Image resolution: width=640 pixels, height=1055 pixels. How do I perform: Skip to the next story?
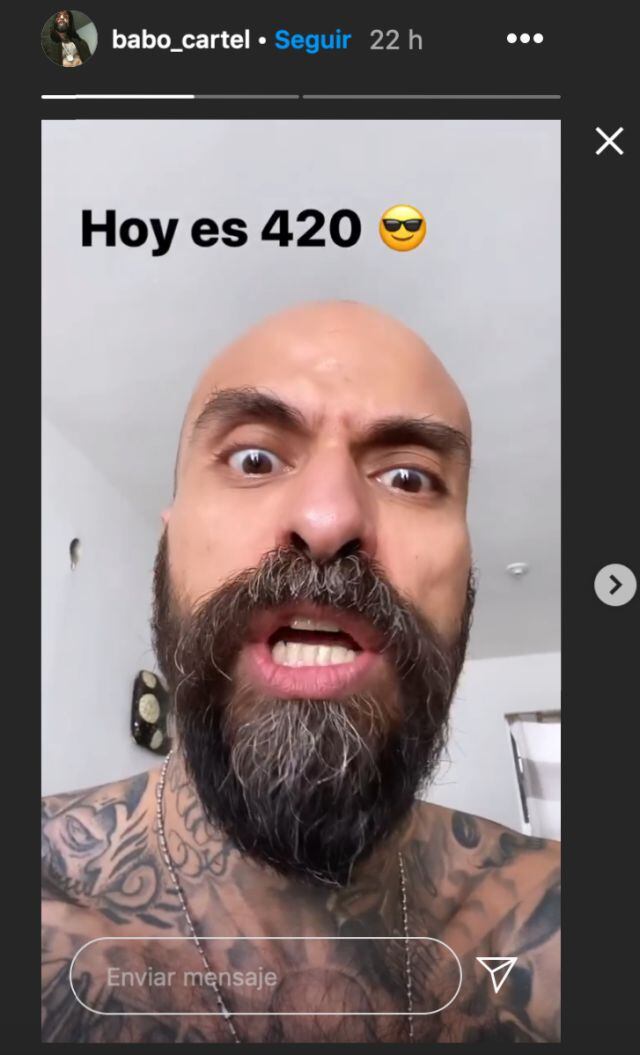pos(615,585)
